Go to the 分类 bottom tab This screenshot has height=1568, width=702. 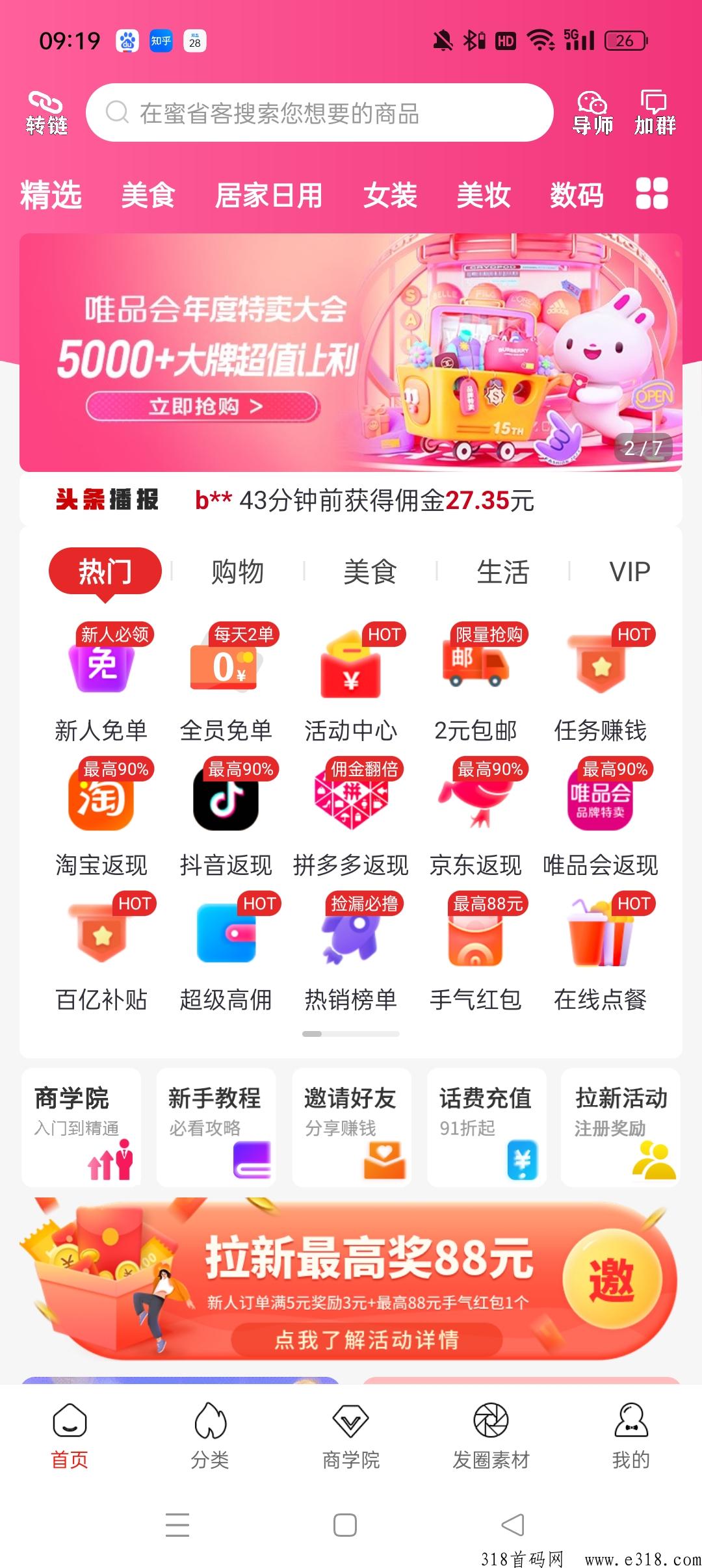pos(210,1435)
